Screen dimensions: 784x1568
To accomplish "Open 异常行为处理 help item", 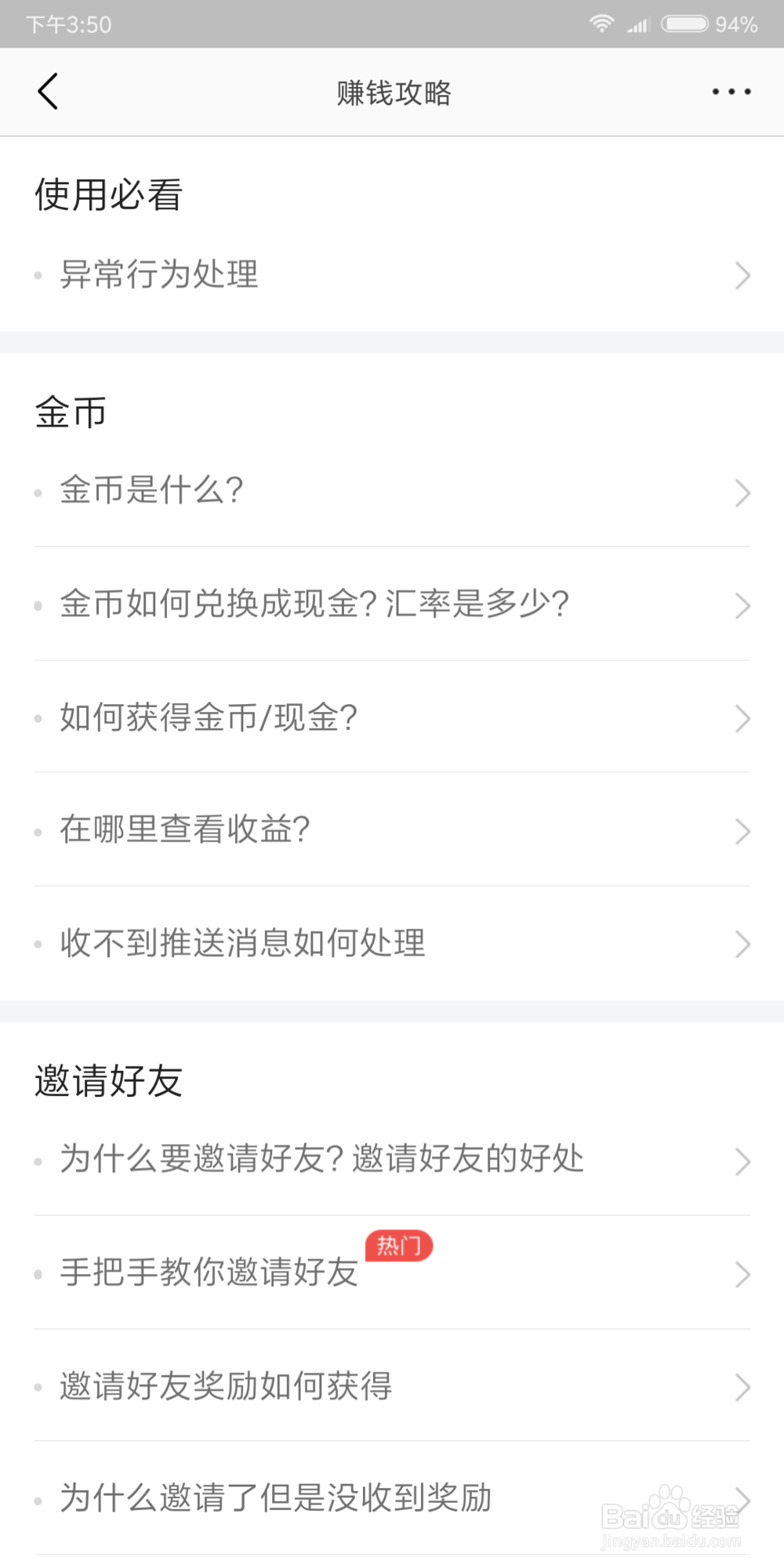I will coord(392,275).
